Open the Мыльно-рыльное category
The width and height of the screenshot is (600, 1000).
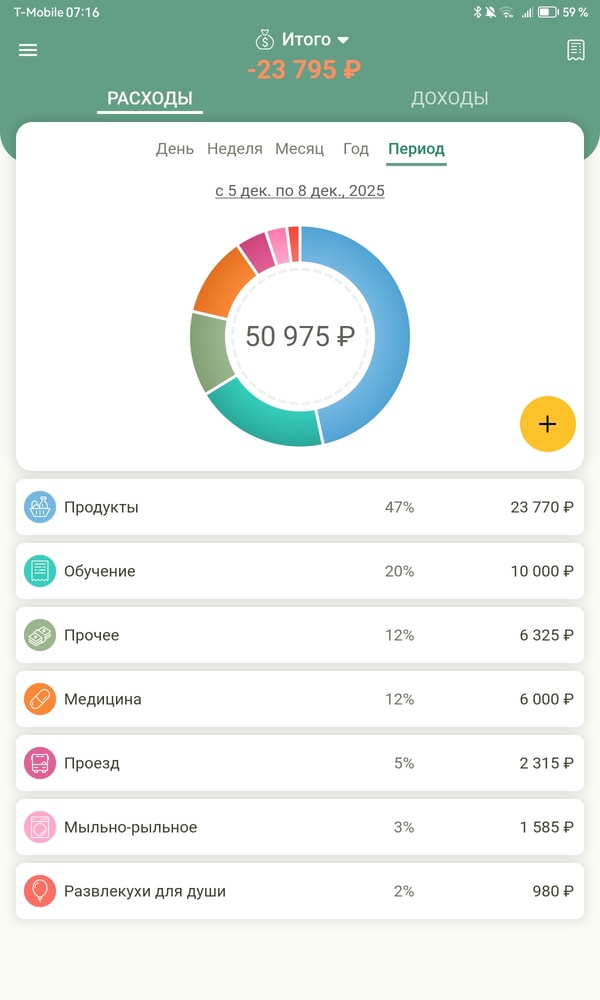tap(300, 827)
